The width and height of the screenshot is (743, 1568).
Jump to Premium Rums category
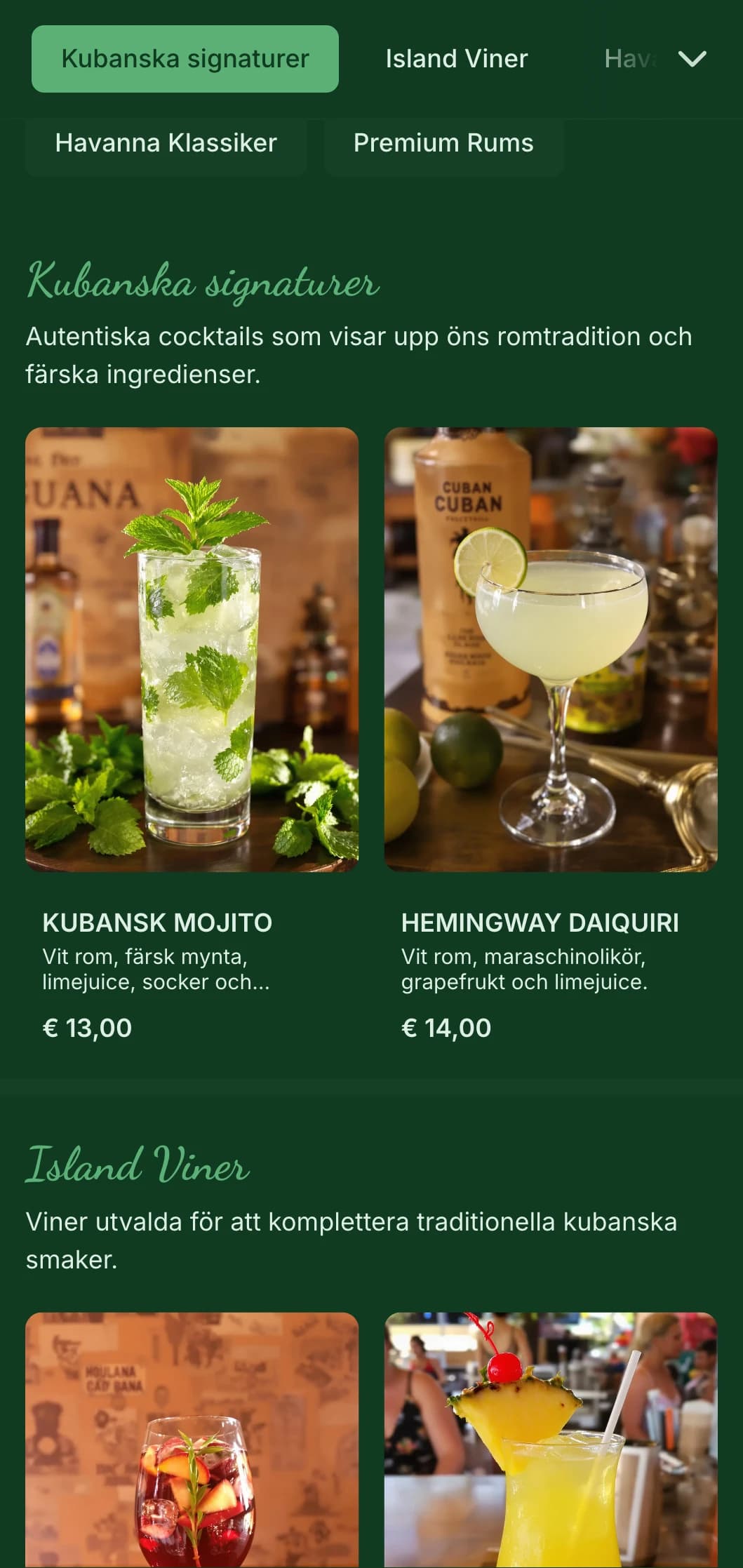coord(443,143)
